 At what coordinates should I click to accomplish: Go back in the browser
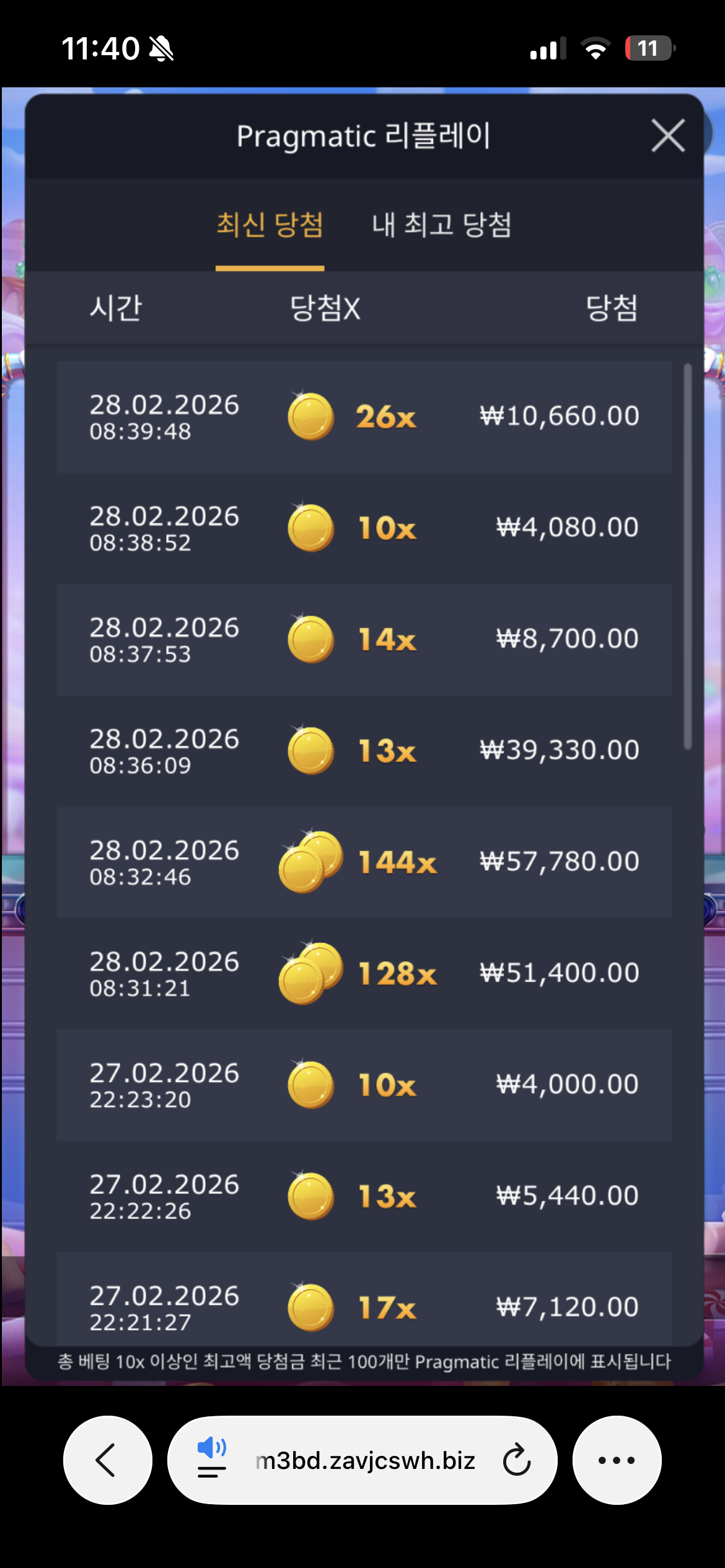point(107,1460)
